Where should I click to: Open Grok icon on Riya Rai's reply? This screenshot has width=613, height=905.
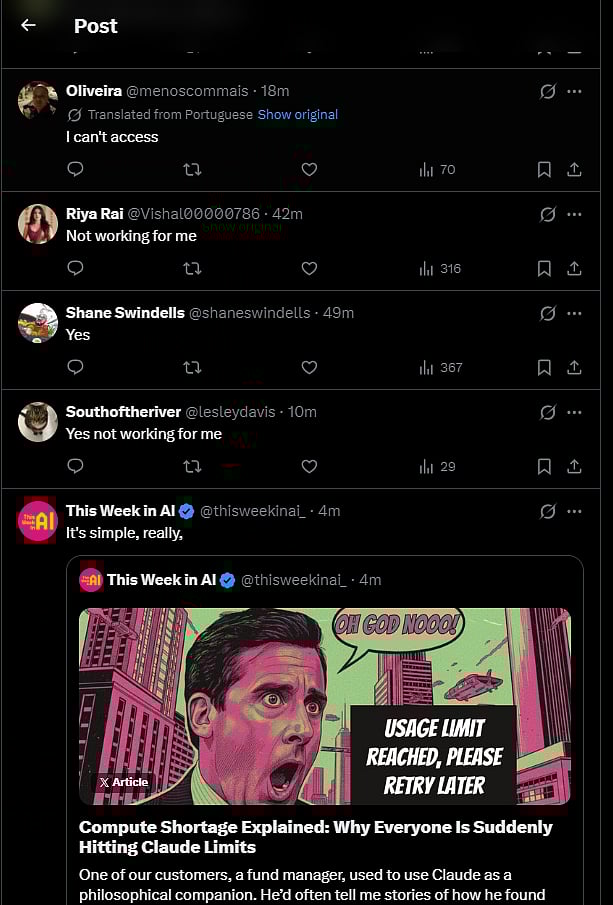(547, 214)
